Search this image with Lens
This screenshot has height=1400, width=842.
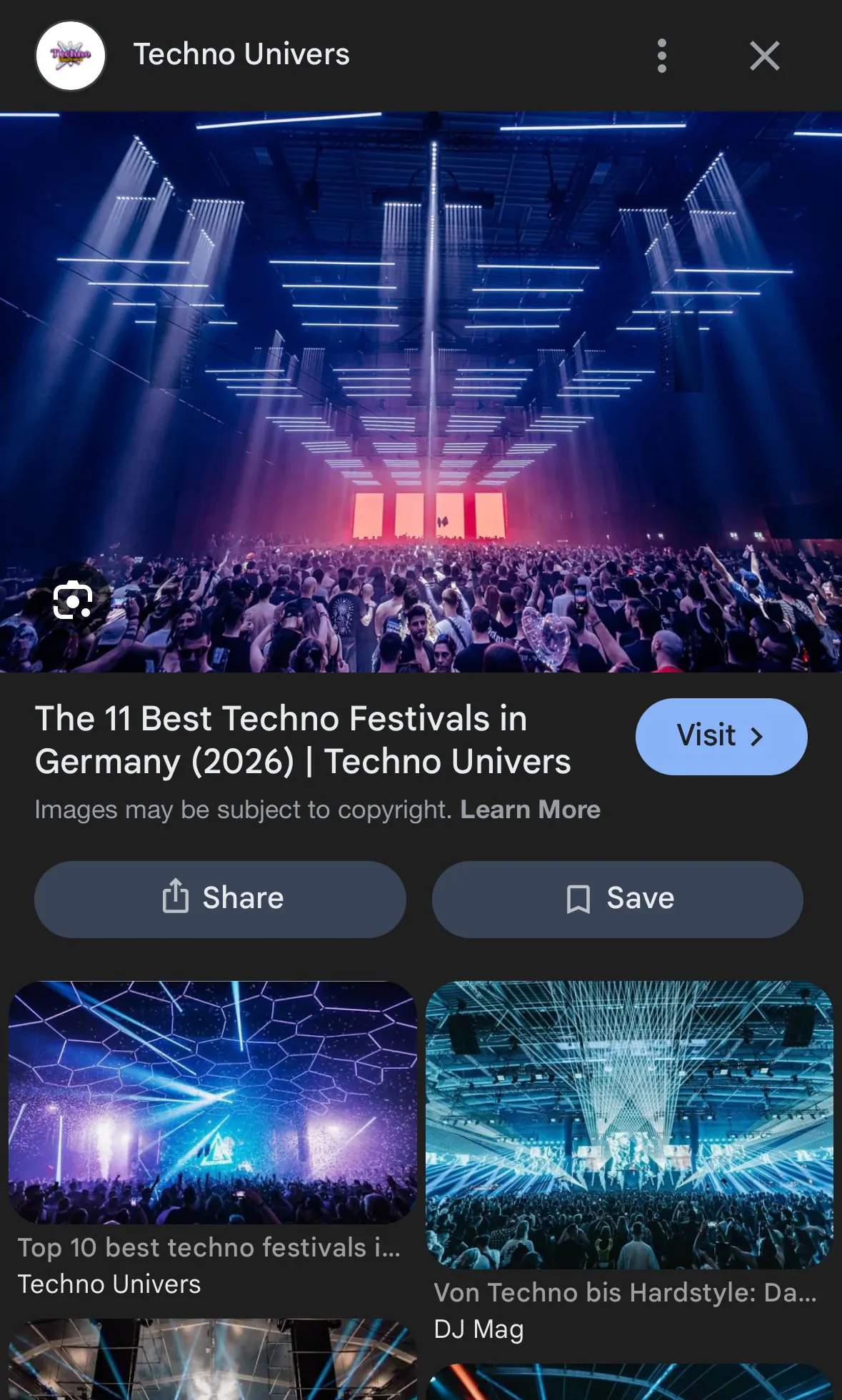point(73,600)
